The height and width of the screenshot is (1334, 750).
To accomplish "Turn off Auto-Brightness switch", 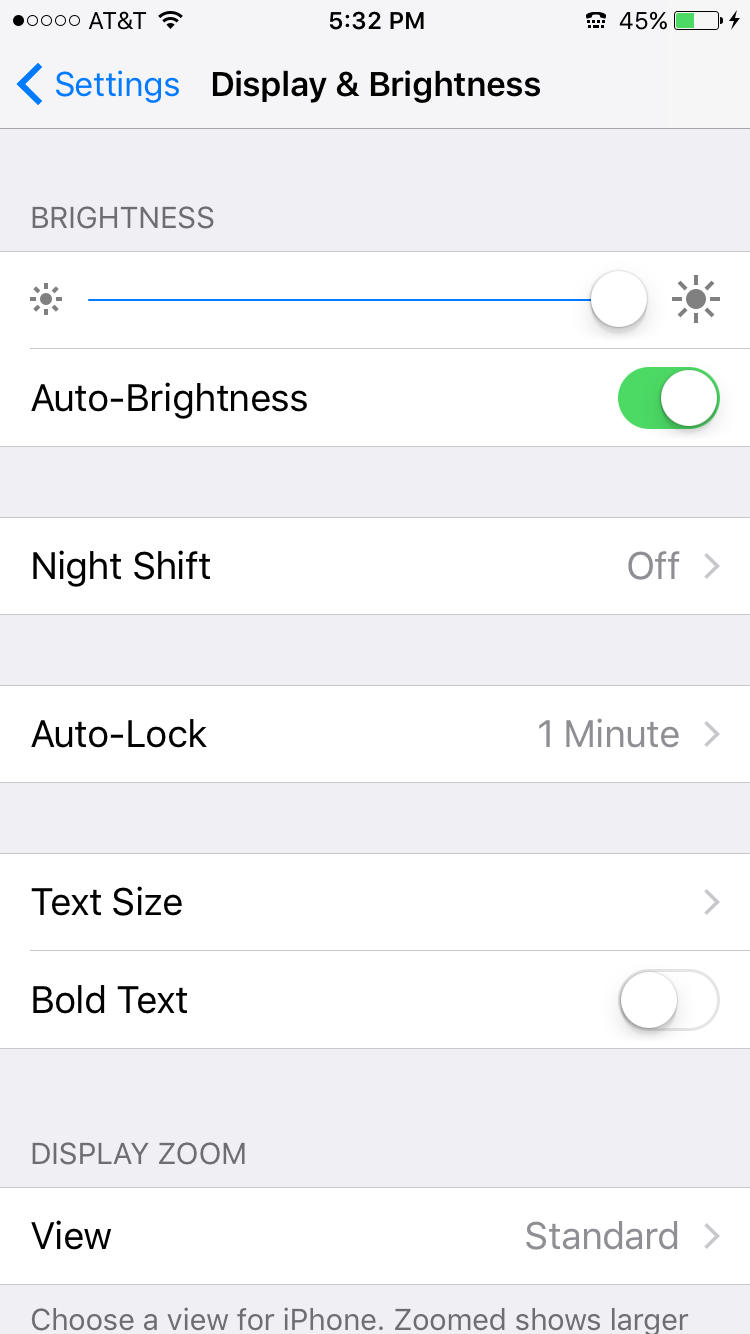I will (669, 398).
